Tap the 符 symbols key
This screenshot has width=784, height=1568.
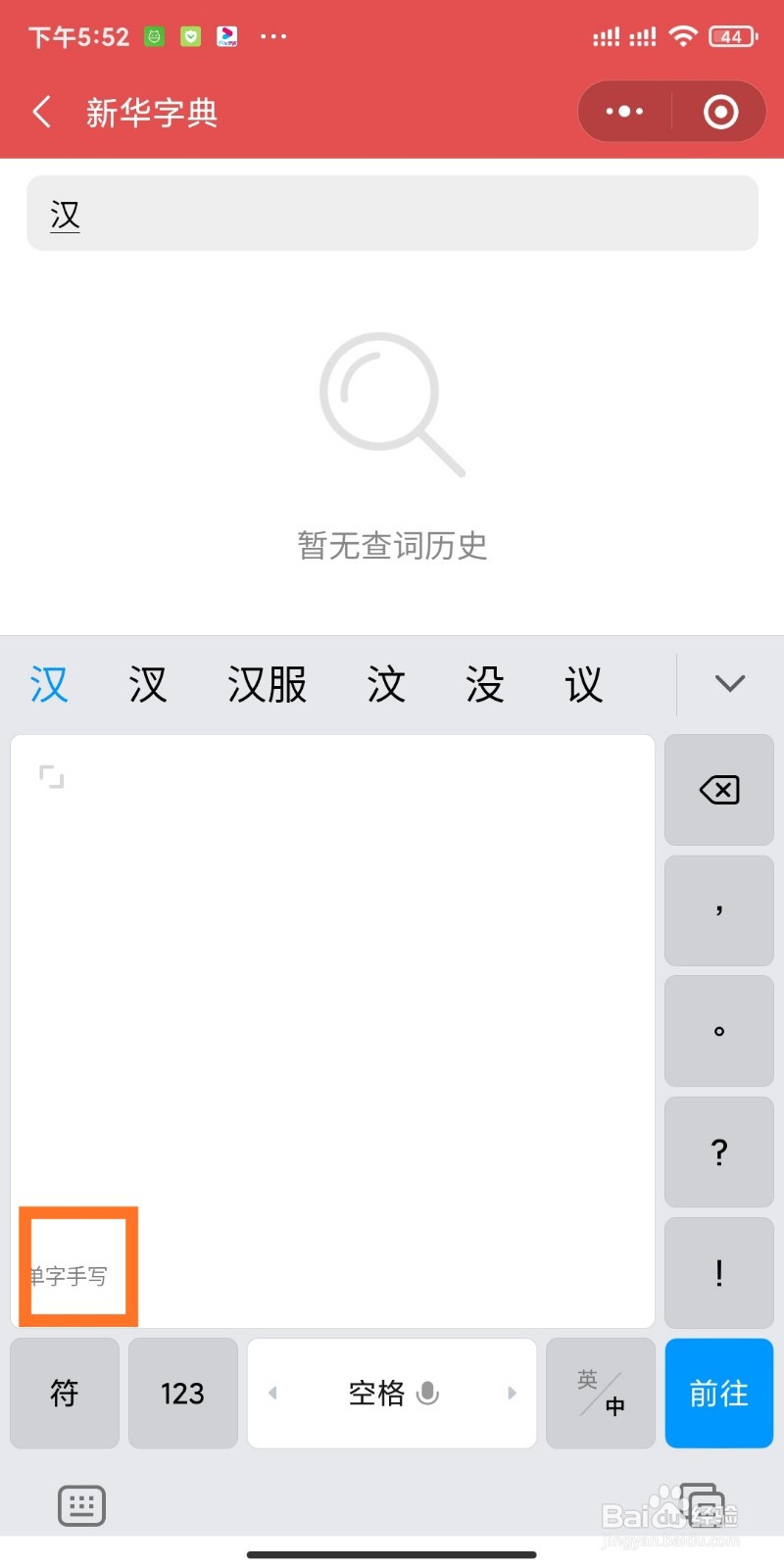(64, 1394)
